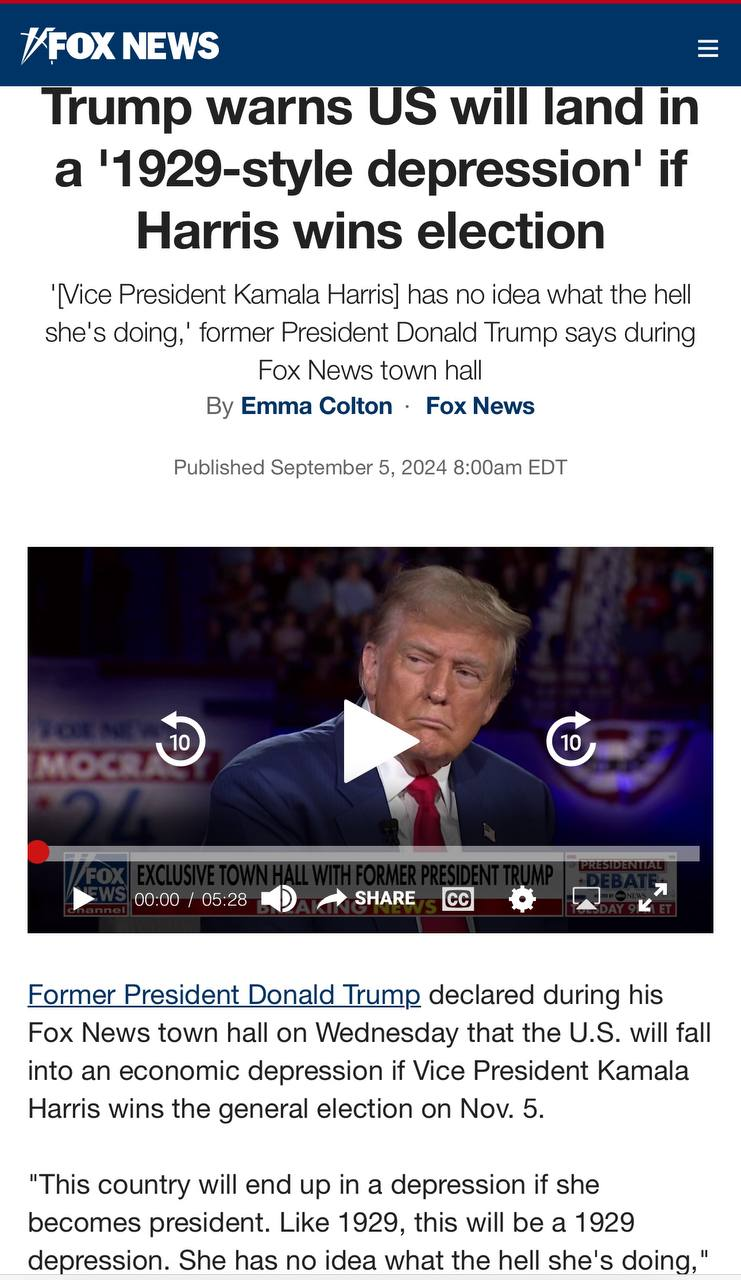The width and height of the screenshot is (741, 1280).
Task: Play the town hall video
Action: (x=378, y=741)
